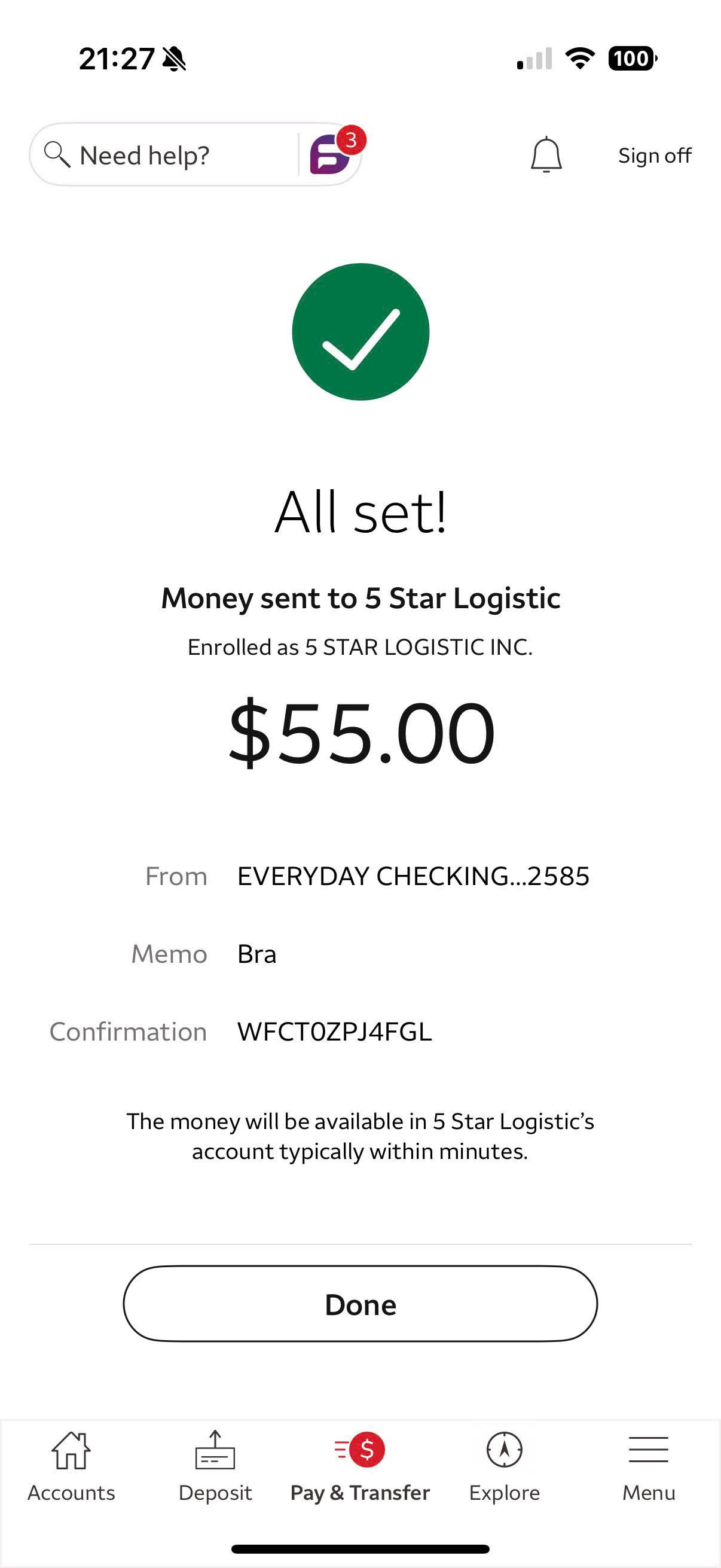This screenshot has height=1568, width=721.
Task: Open the virtual assistant chat icon
Action: pyautogui.click(x=332, y=155)
